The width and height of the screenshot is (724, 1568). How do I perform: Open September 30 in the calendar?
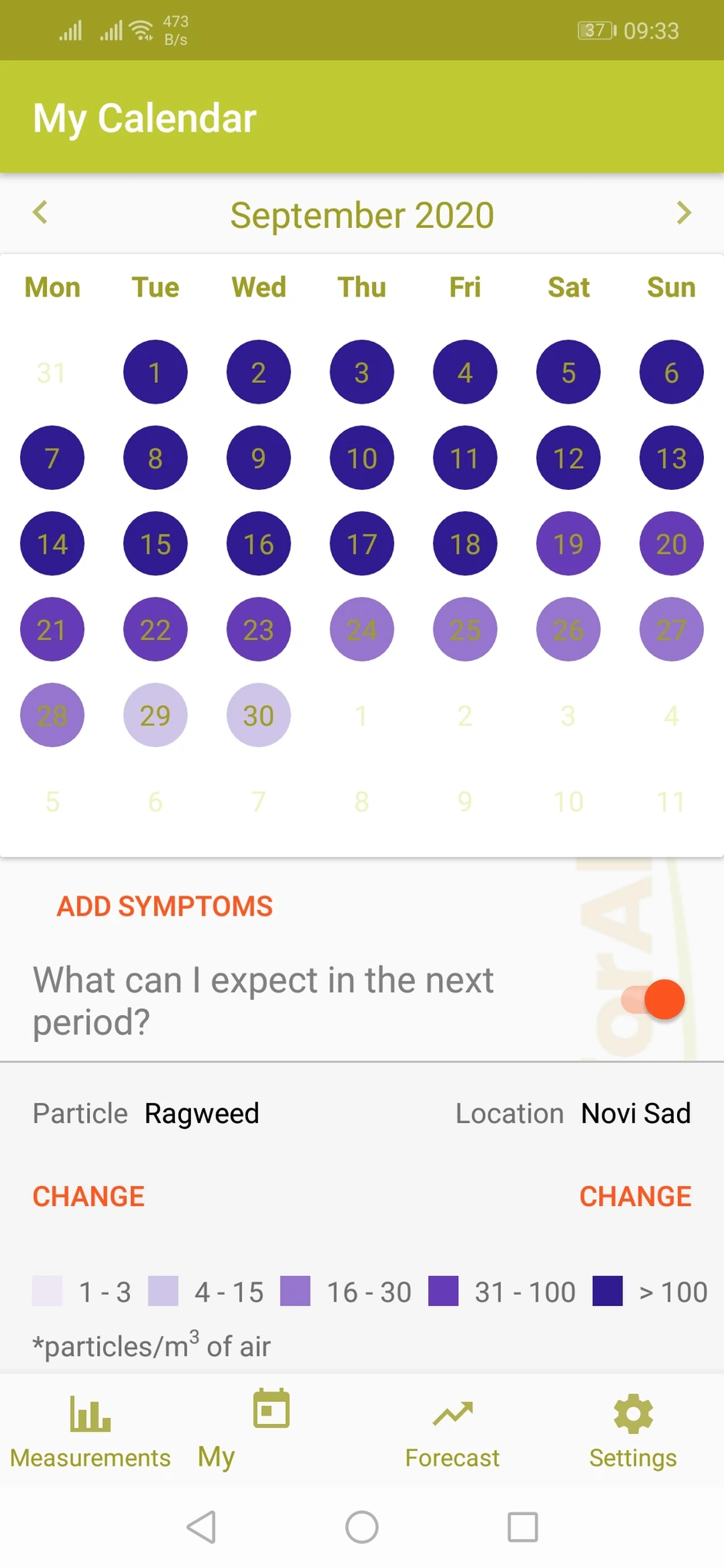[259, 715]
